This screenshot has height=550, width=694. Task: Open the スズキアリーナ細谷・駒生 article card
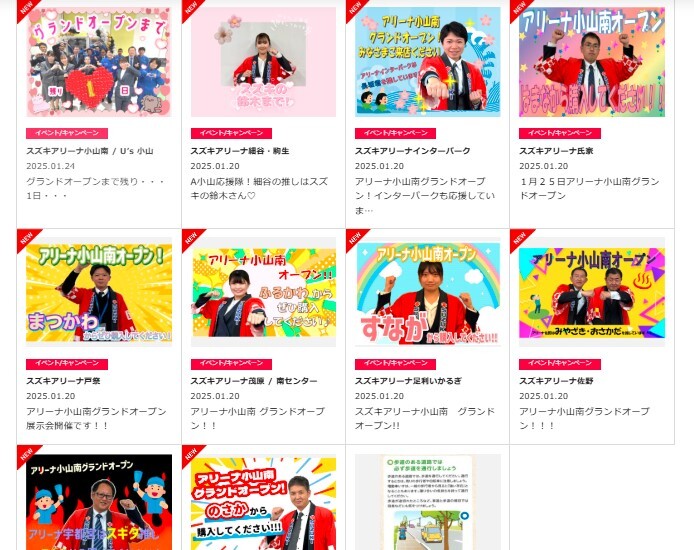[x=263, y=63]
